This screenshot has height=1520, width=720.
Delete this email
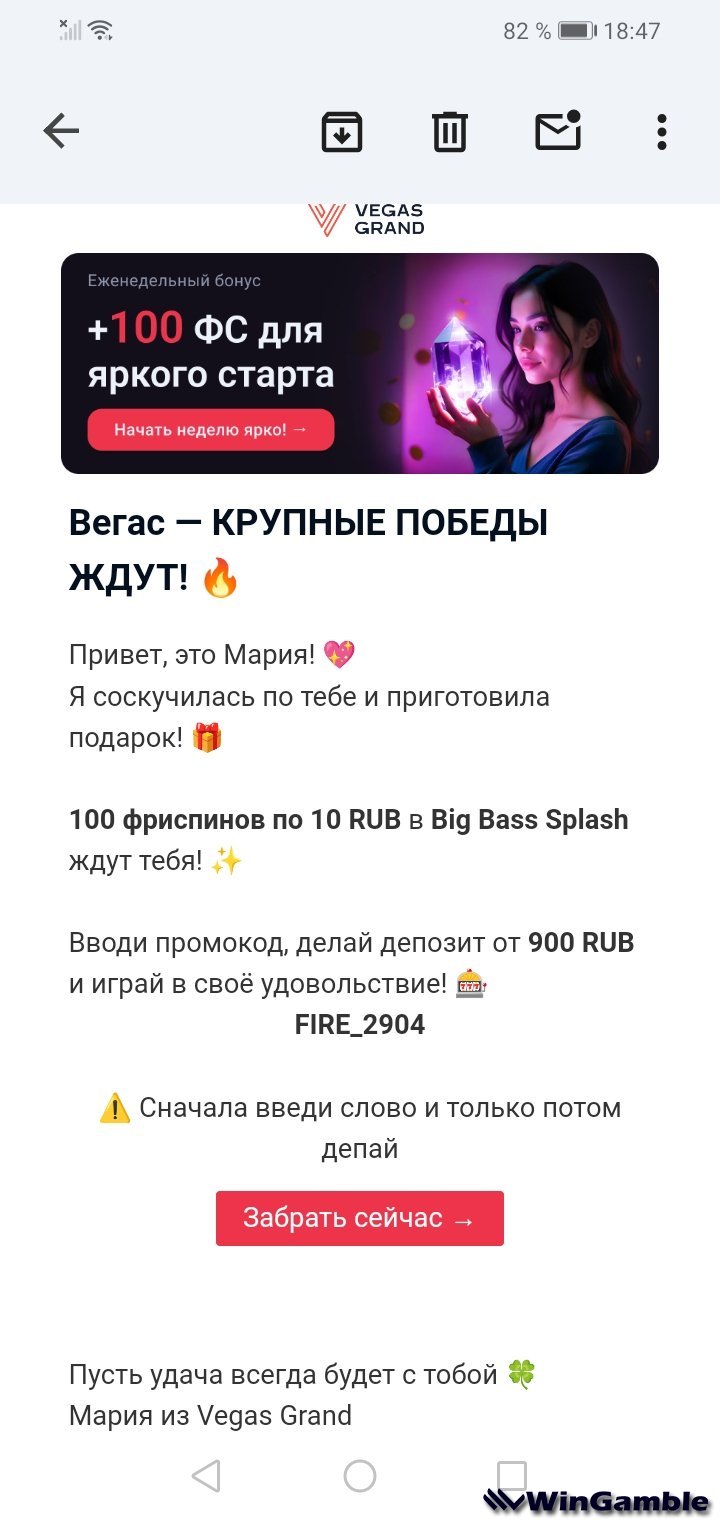tap(449, 131)
